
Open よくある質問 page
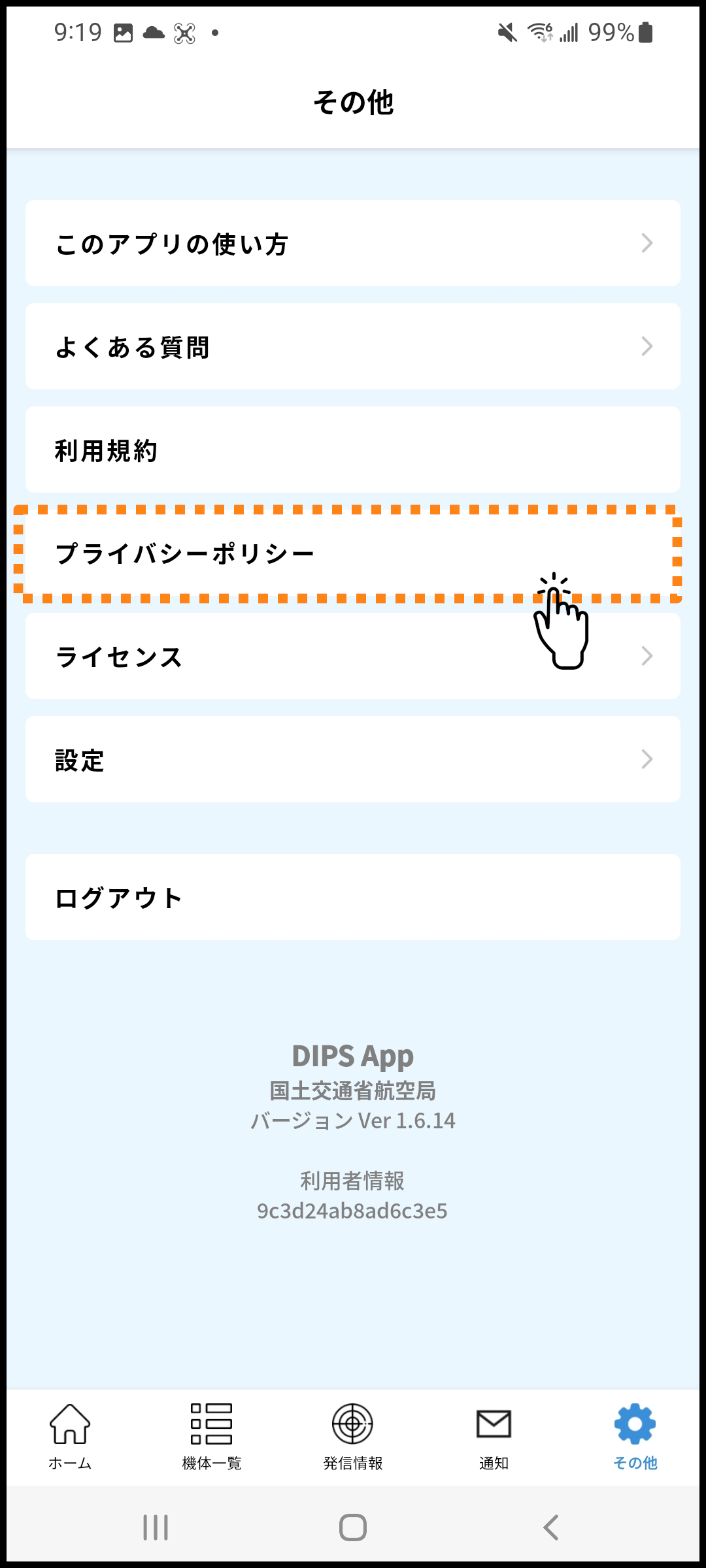click(353, 346)
